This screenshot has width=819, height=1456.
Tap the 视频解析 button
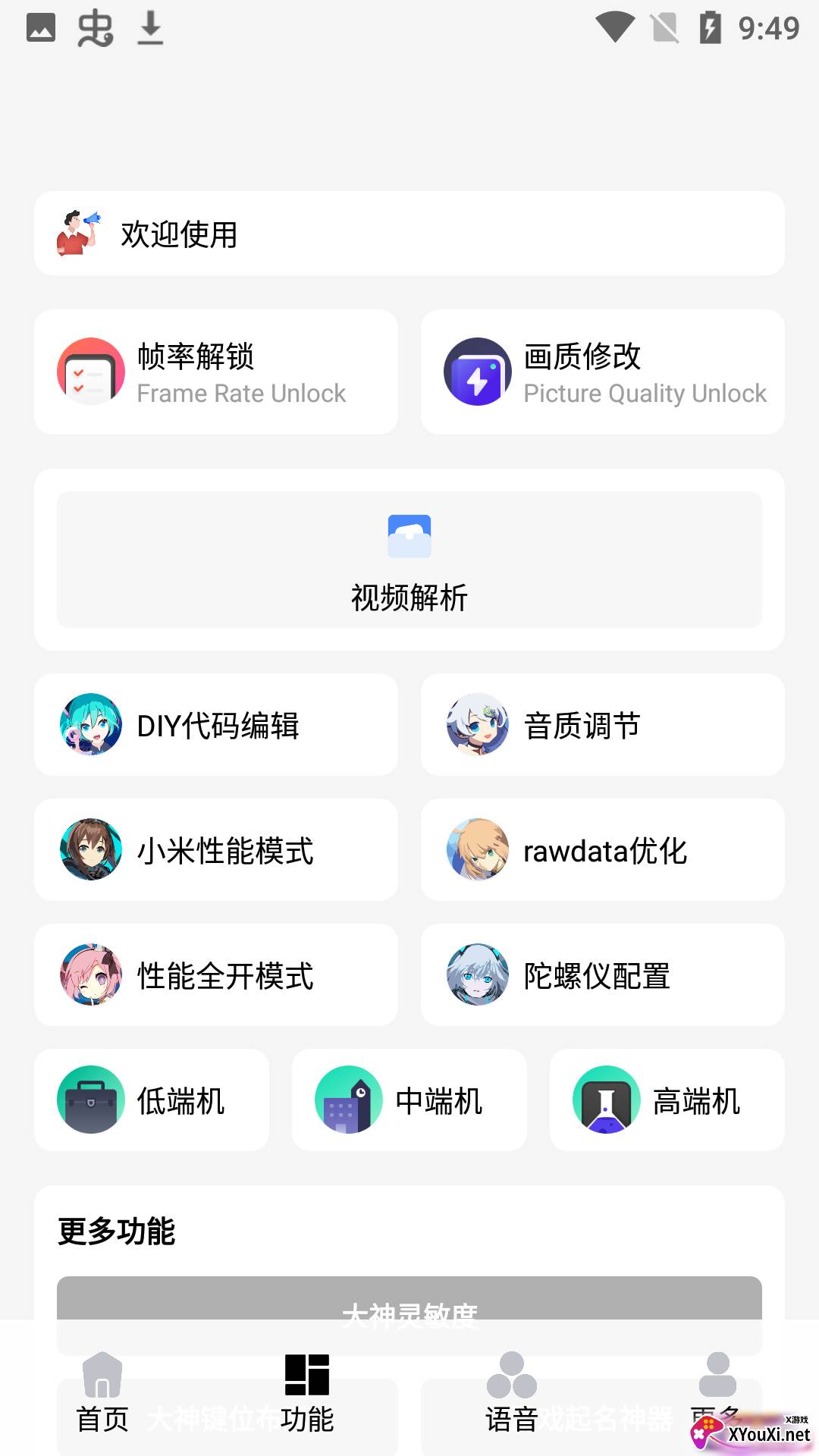(x=409, y=560)
